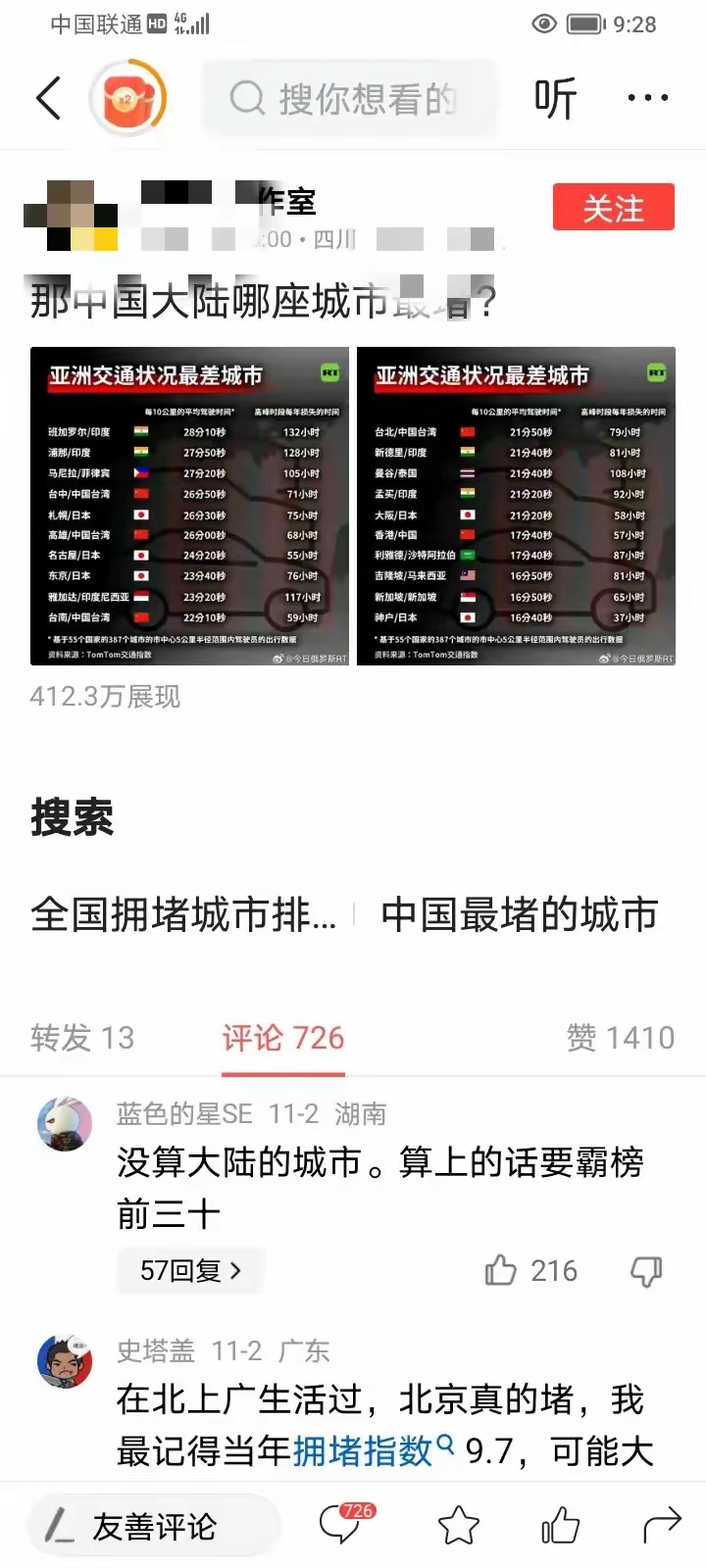The width and height of the screenshot is (706, 1568).
Task: Write a comment in 友善评论 field
Action: pyautogui.click(x=154, y=1526)
